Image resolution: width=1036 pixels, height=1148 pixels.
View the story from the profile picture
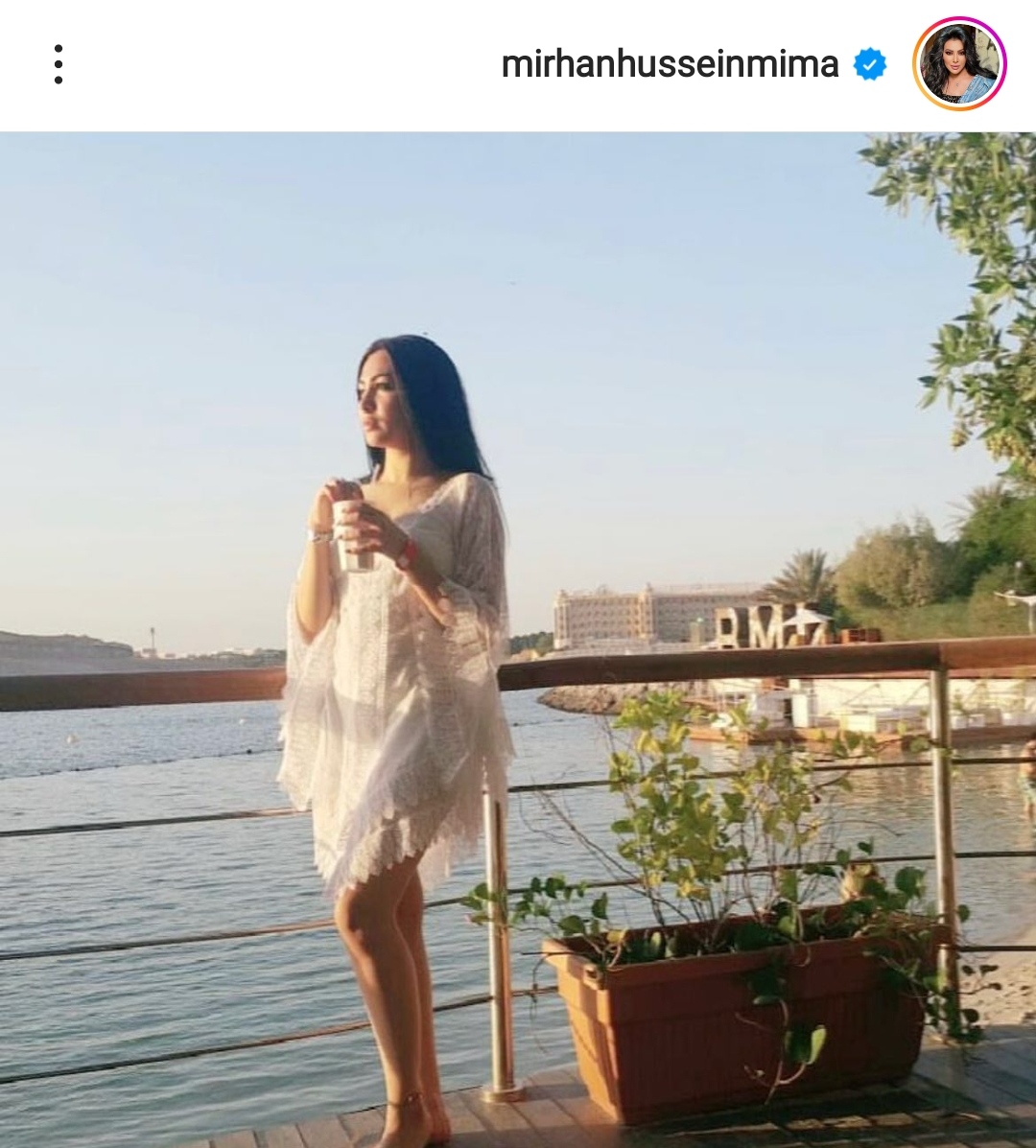pos(958,64)
